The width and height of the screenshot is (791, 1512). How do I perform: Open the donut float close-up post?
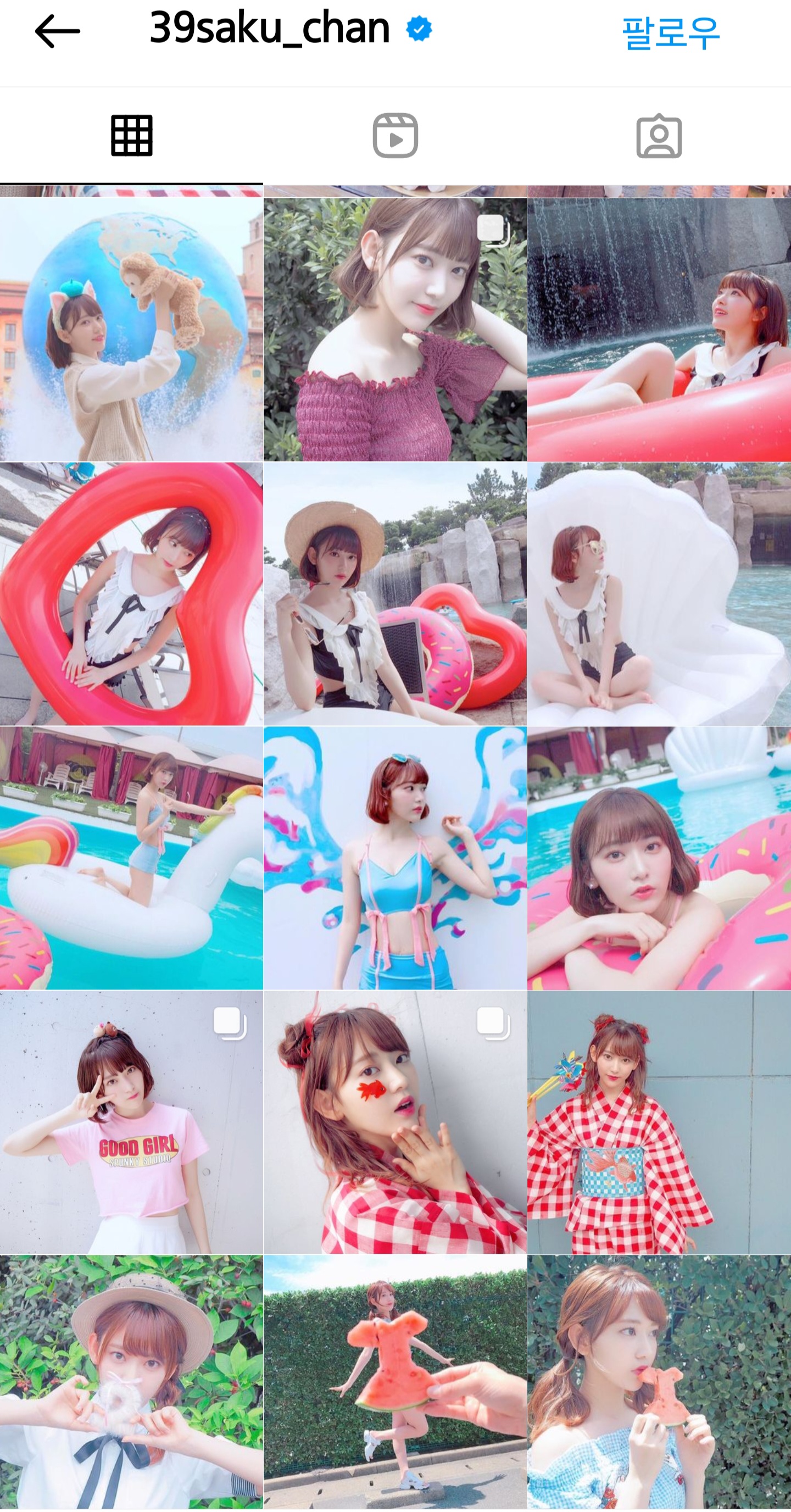659,858
